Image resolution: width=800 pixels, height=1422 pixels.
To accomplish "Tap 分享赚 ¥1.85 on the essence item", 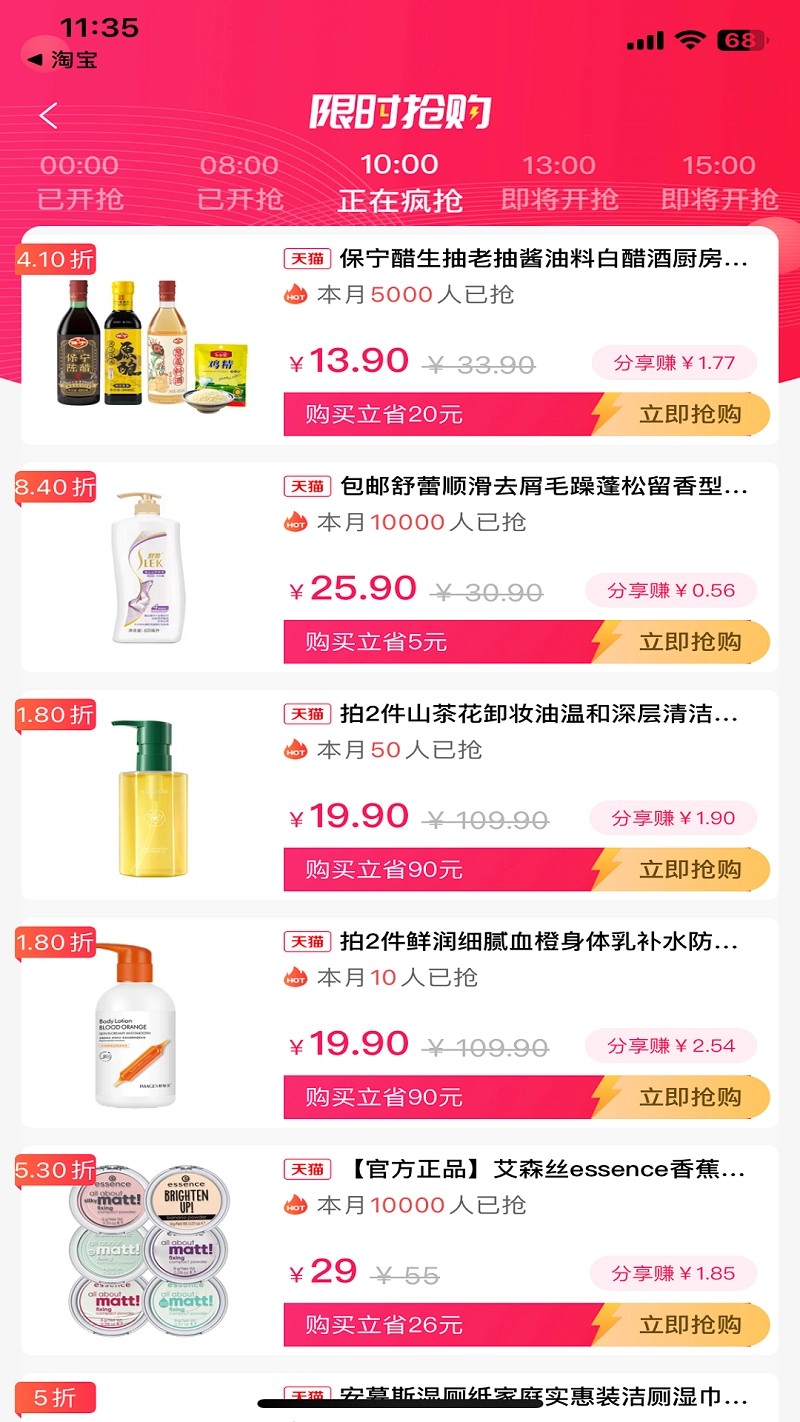I will (x=672, y=1274).
